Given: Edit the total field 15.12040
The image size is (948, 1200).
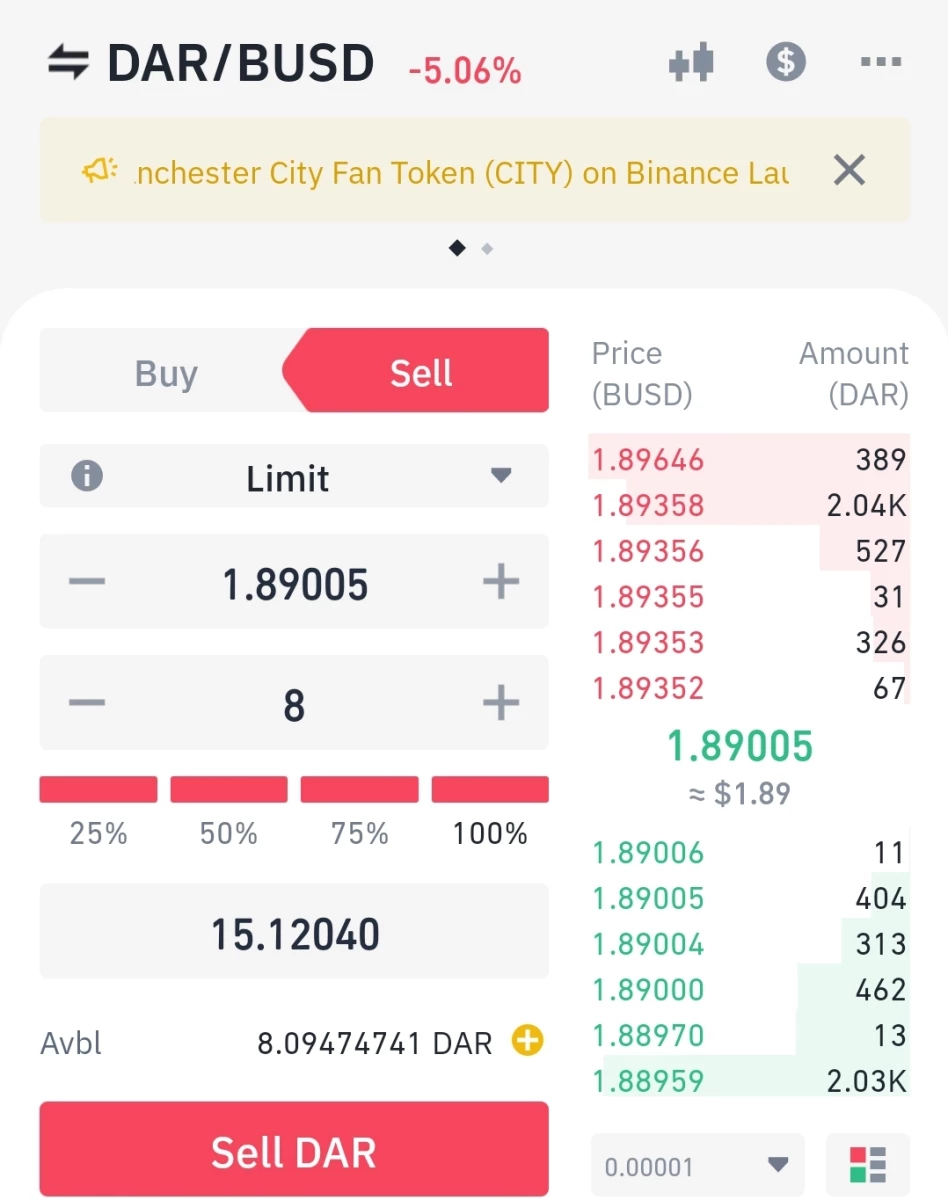Looking at the screenshot, I should pyautogui.click(x=294, y=932).
